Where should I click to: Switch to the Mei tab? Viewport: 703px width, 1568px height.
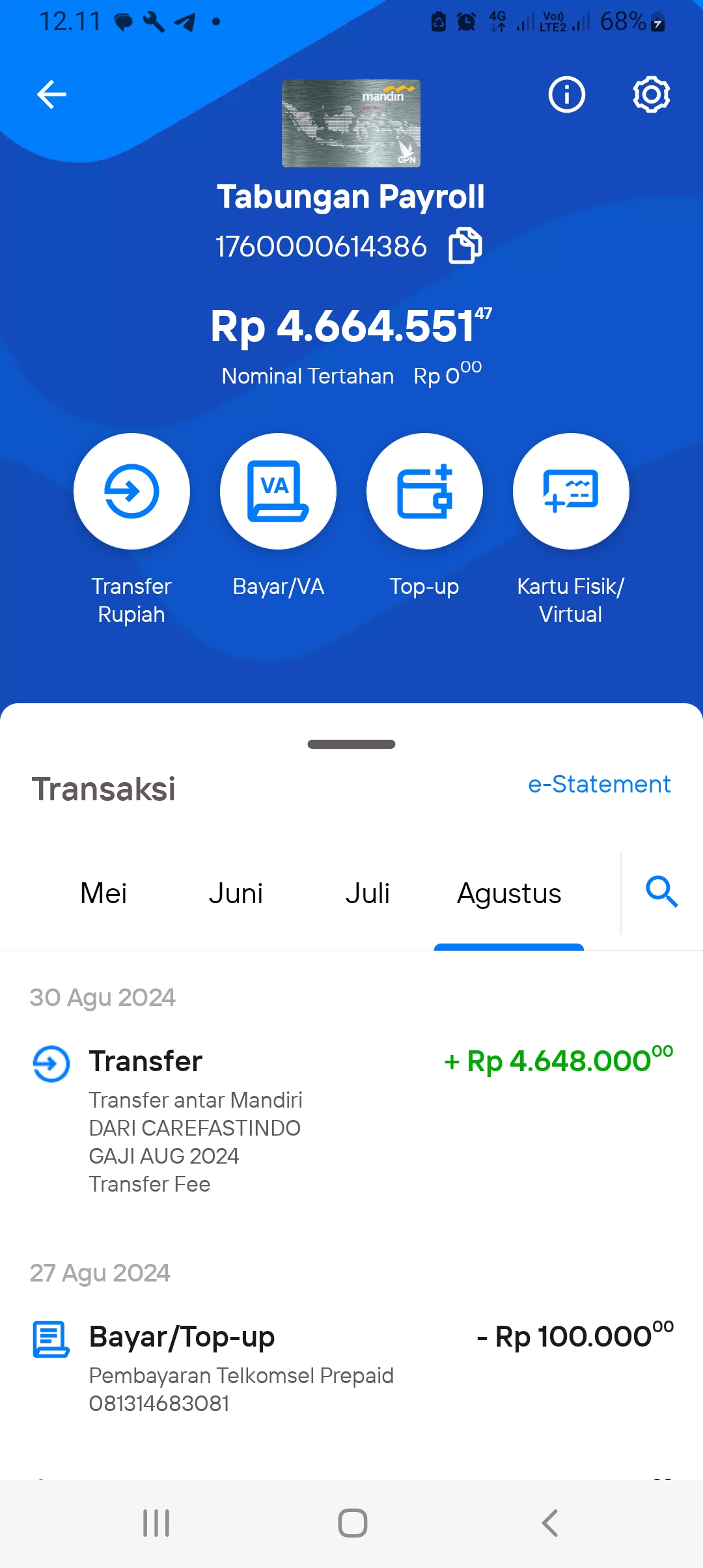(103, 893)
